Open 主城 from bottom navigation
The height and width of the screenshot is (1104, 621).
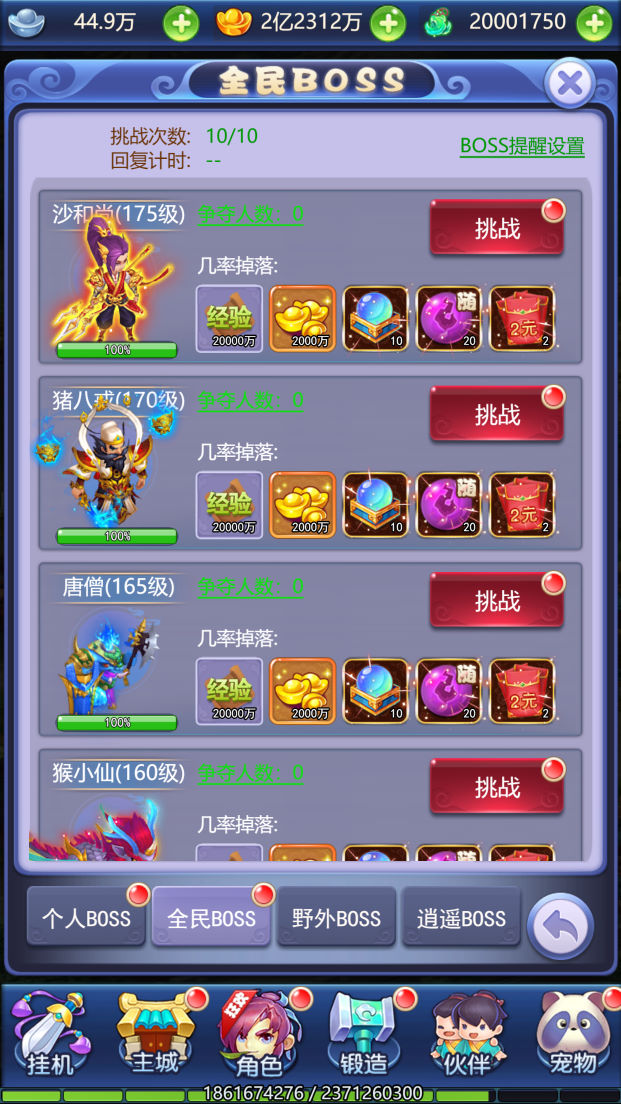[154, 1035]
